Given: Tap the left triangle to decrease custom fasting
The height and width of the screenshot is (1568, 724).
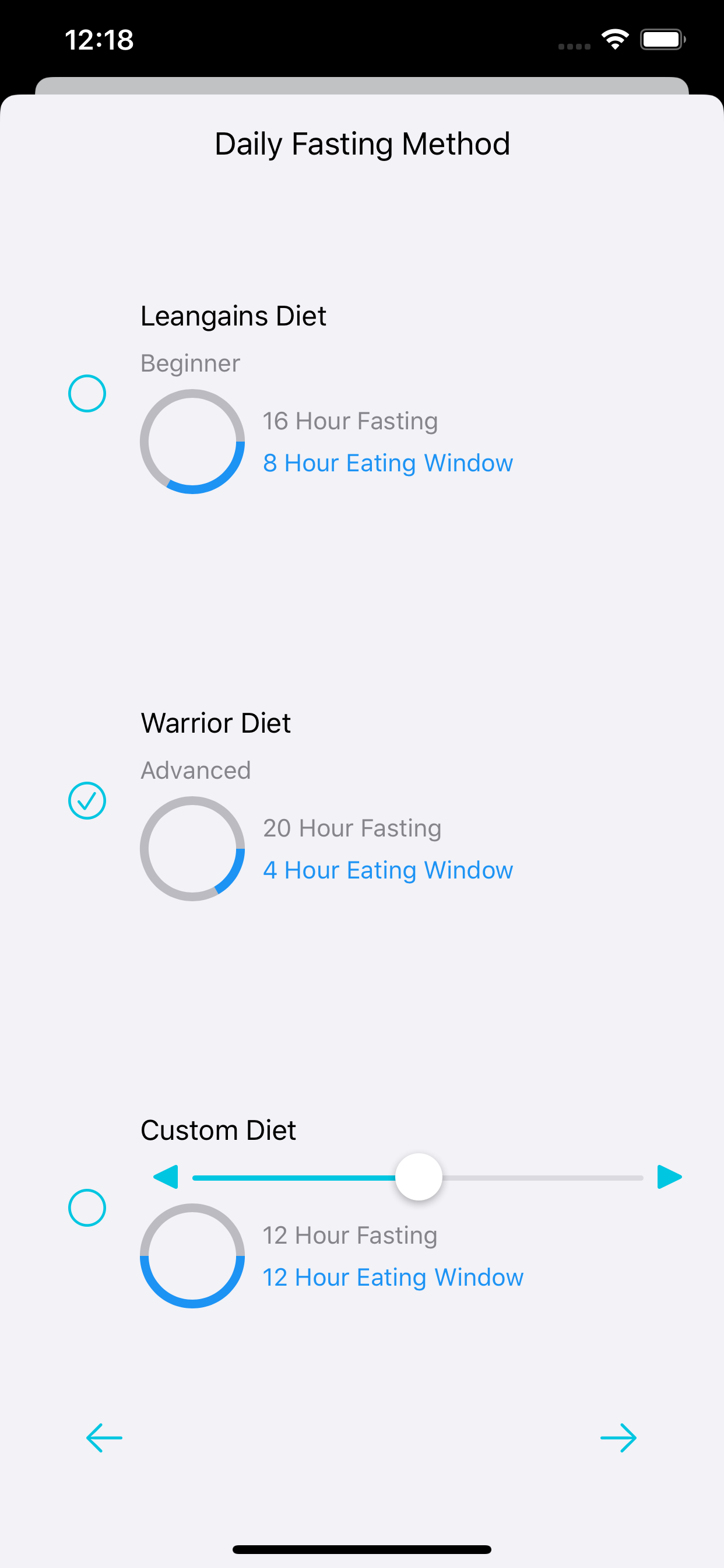Looking at the screenshot, I should [166, 1177].
